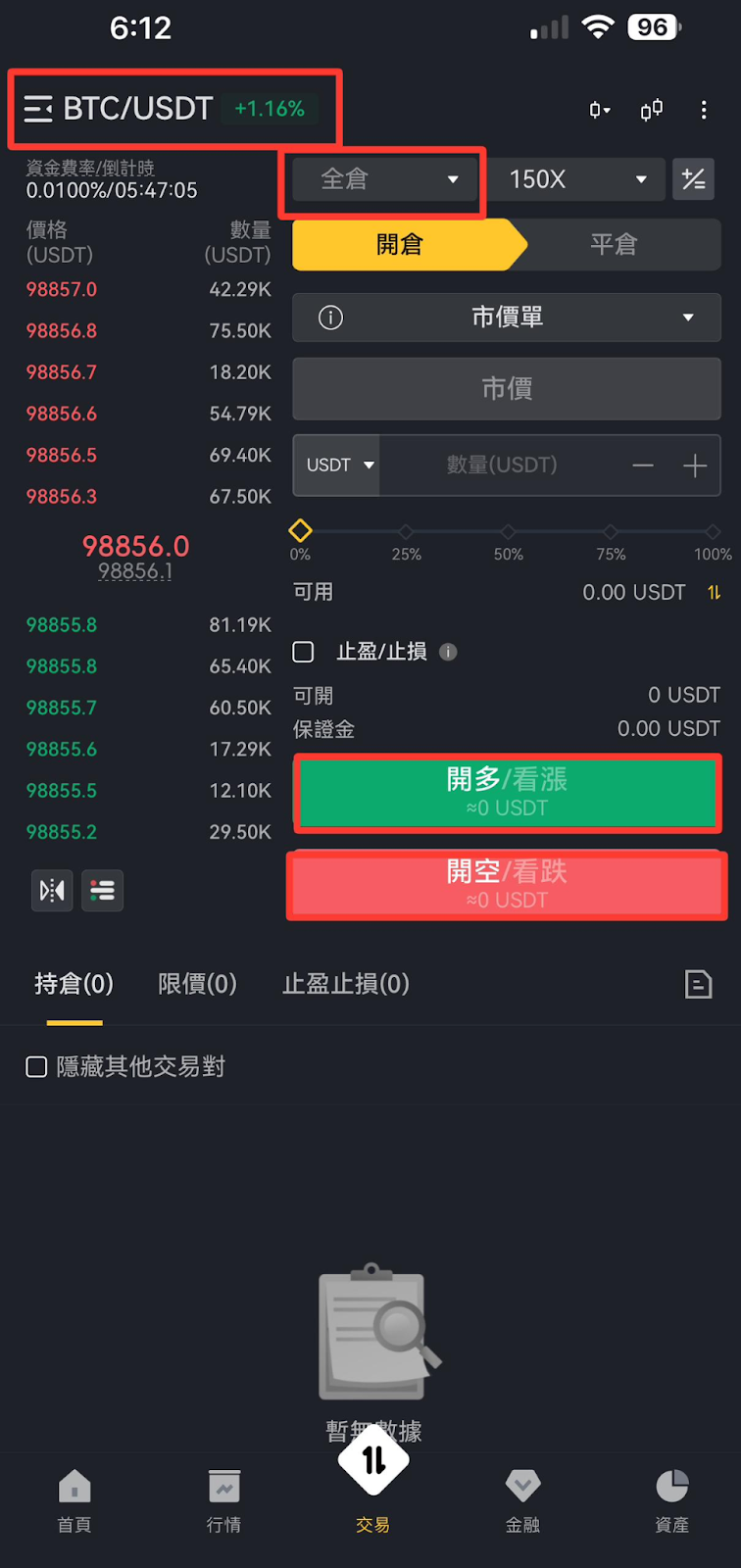This screenshot has height=1568, width=741.
Task: Switch to the 限價(0) orders tab
Action: [x=197, y=984]
